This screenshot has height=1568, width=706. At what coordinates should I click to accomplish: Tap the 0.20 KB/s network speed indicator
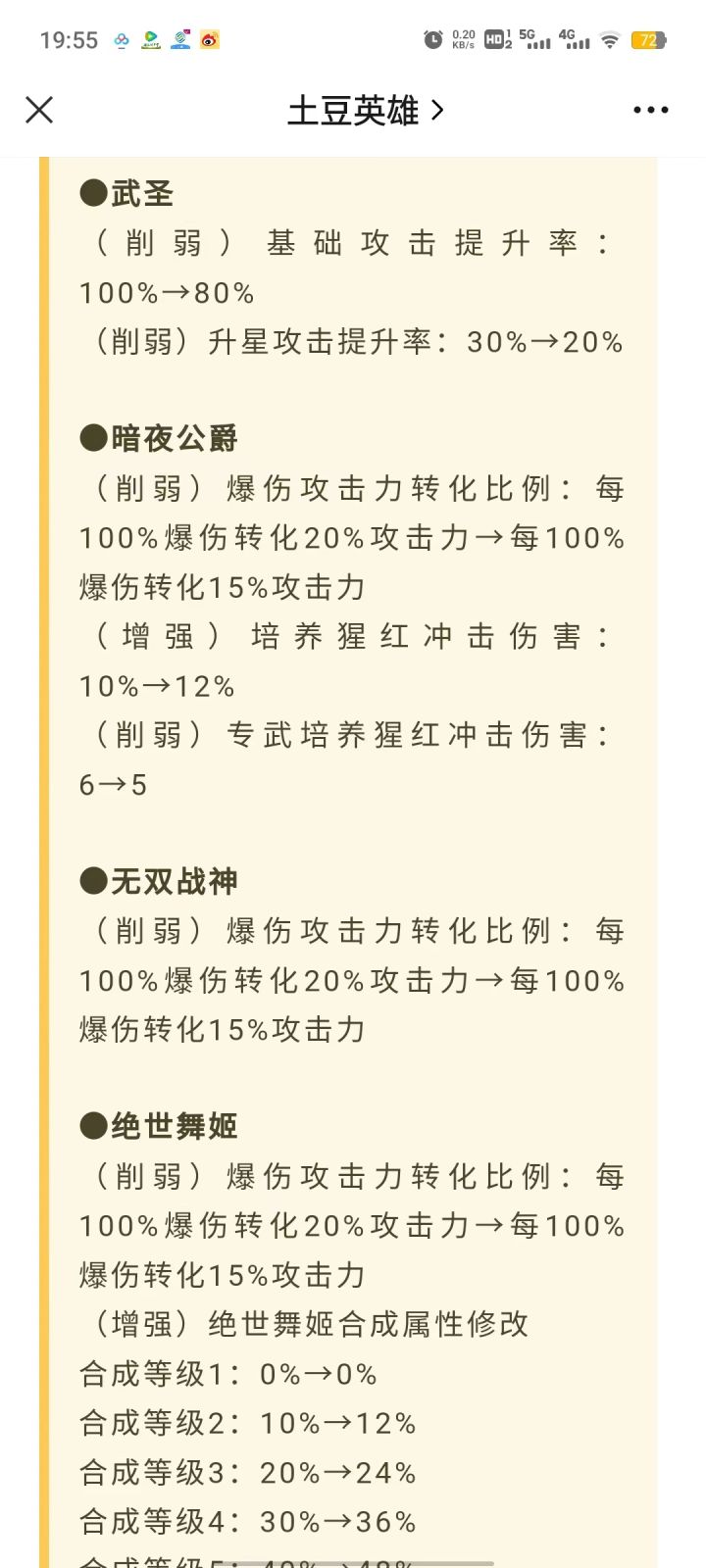point(462,39)
